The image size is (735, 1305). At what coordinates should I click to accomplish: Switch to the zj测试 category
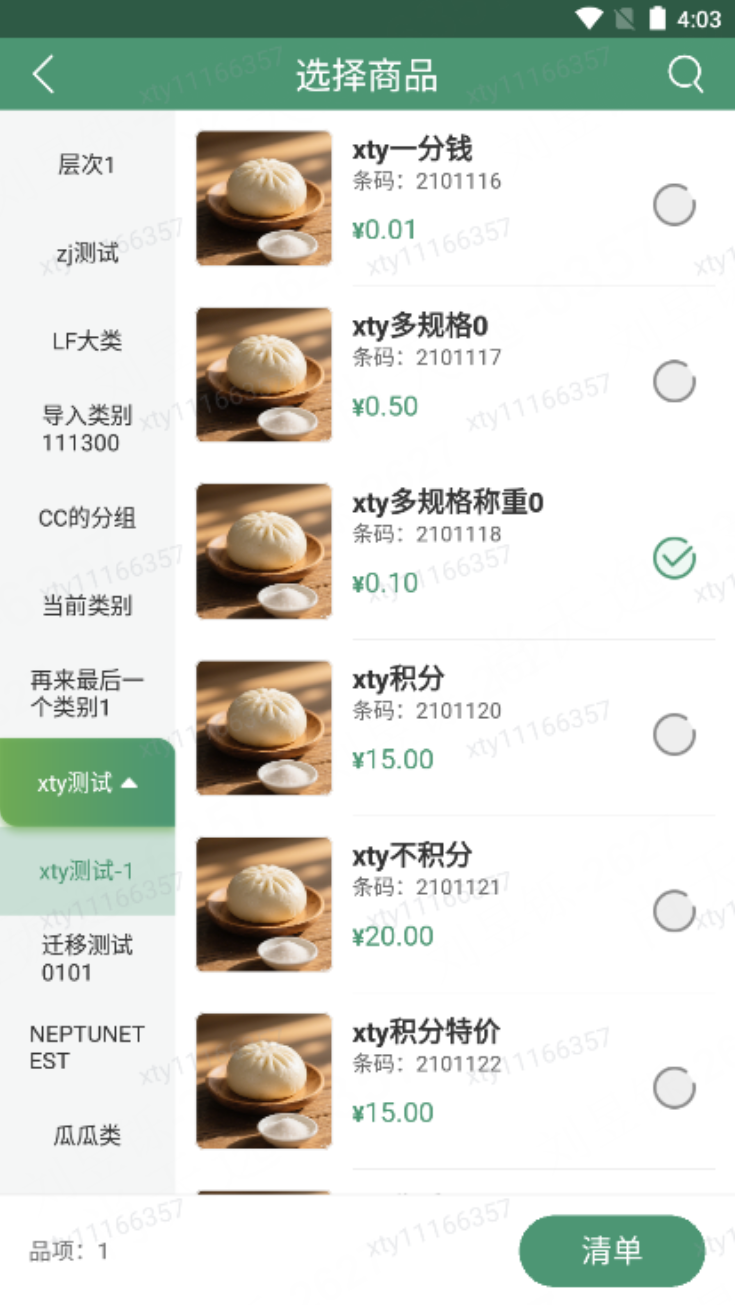[x=87, y=253]
